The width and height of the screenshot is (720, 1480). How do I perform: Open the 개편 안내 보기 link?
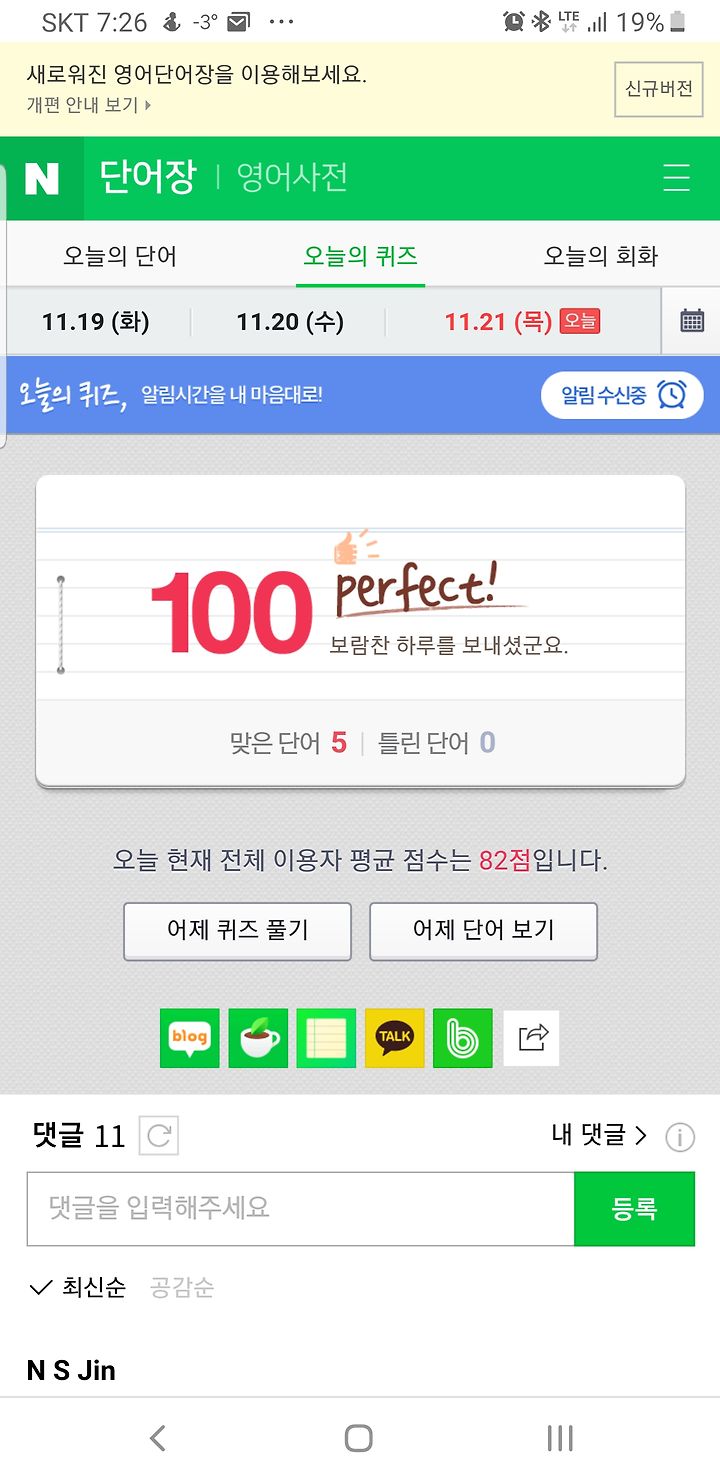coord(89,105)
